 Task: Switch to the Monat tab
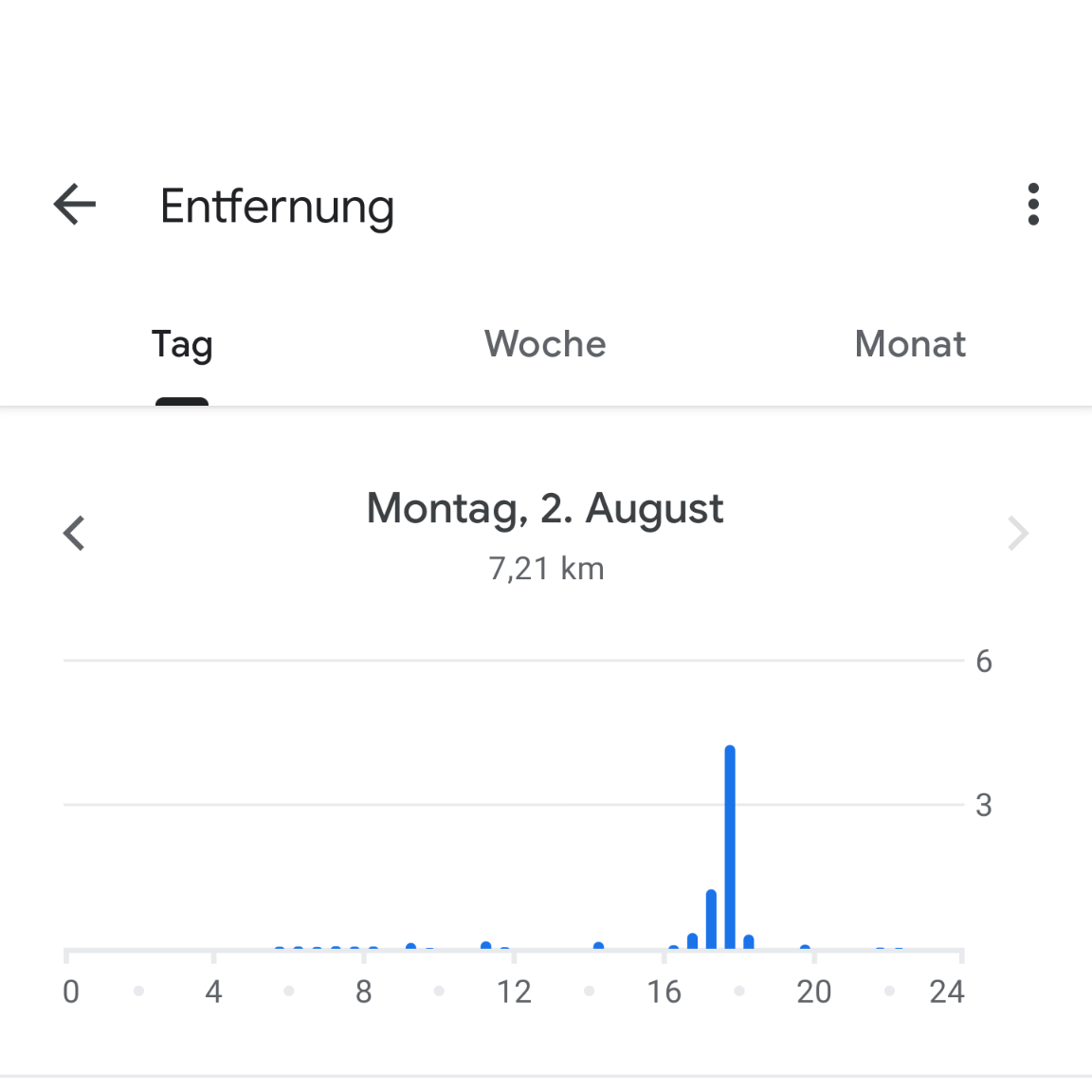pyautogui.click(x=910, y=344)
